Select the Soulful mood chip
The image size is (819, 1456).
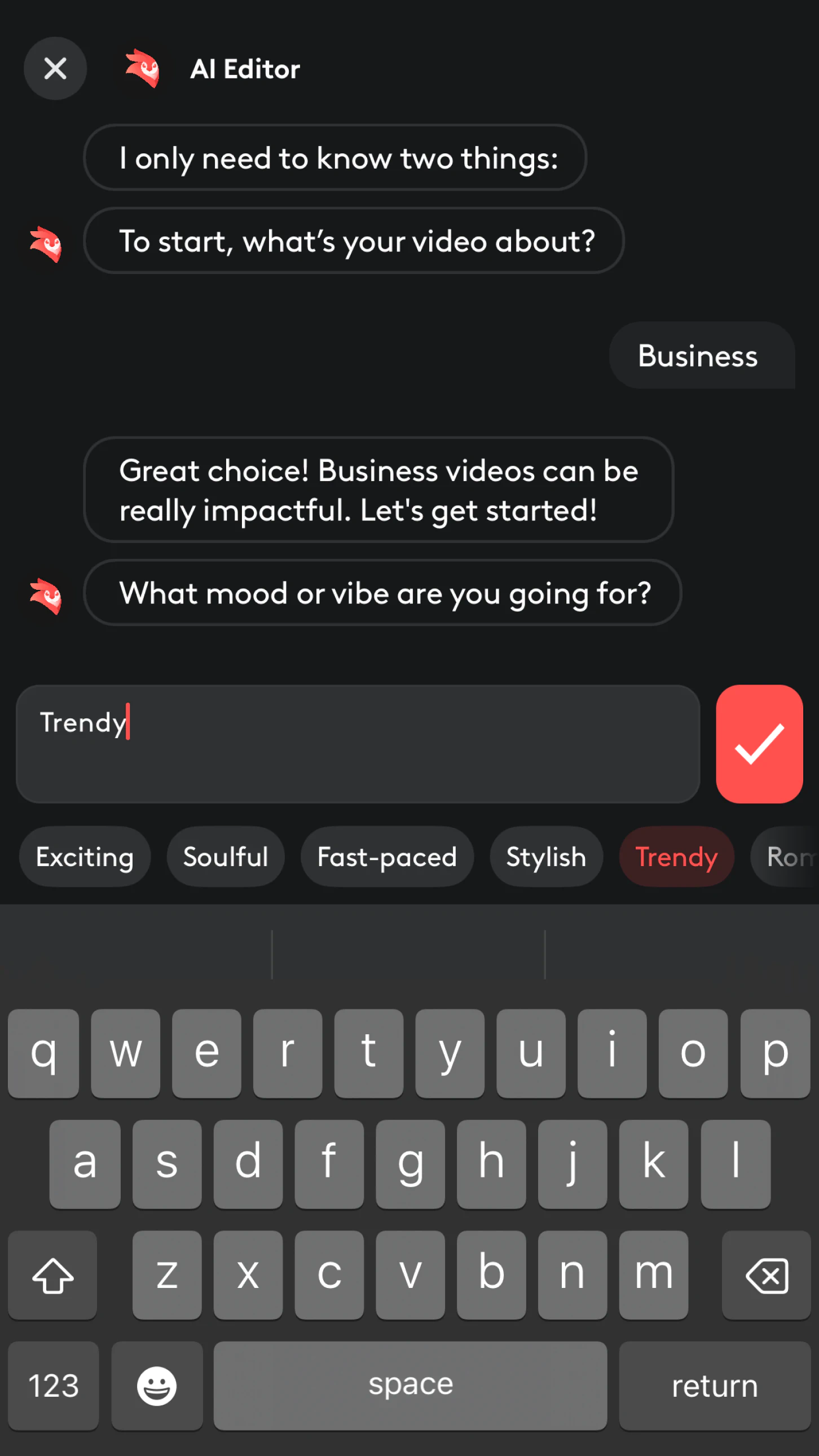(226, 857)
